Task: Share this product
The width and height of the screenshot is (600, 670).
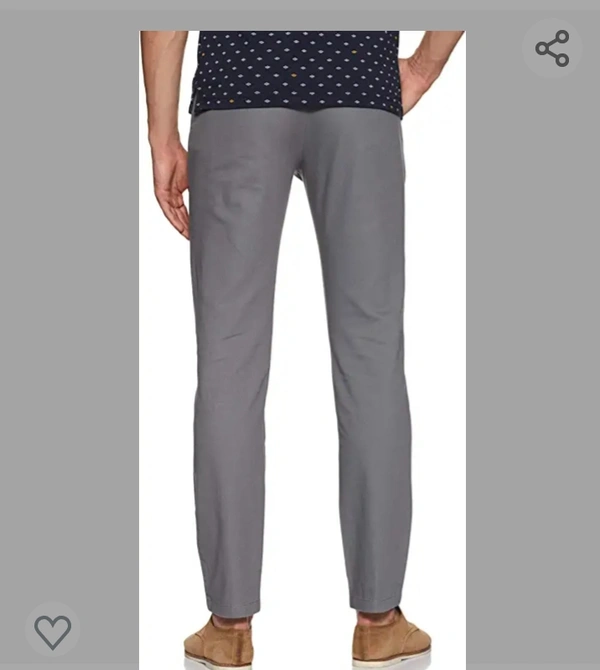Action: [x=552, y=49]
